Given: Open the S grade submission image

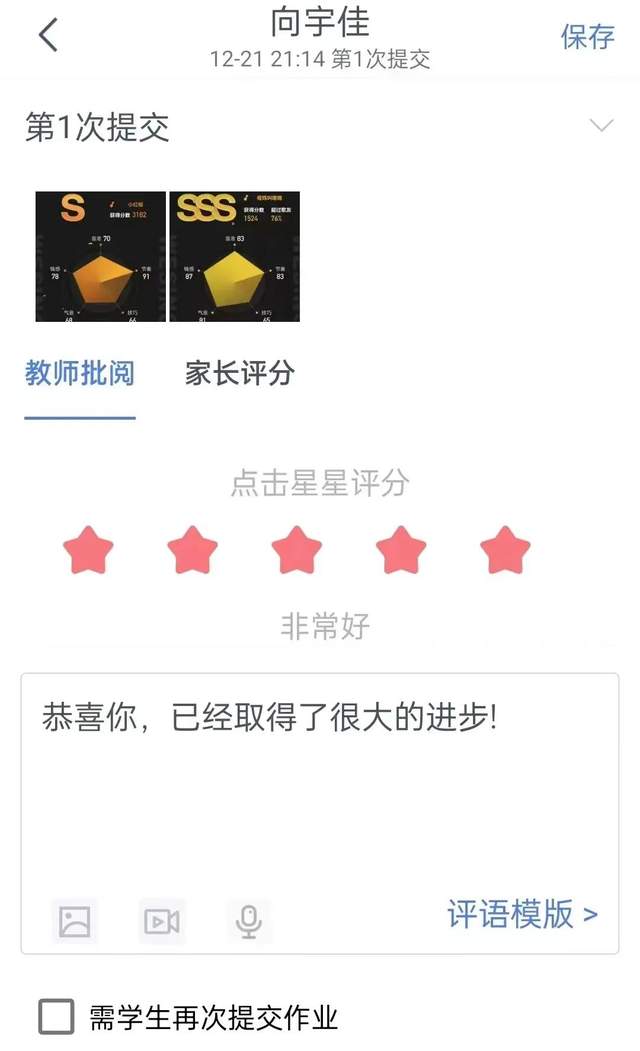Looking at the screenshot, I should click(x=100, y=257).
